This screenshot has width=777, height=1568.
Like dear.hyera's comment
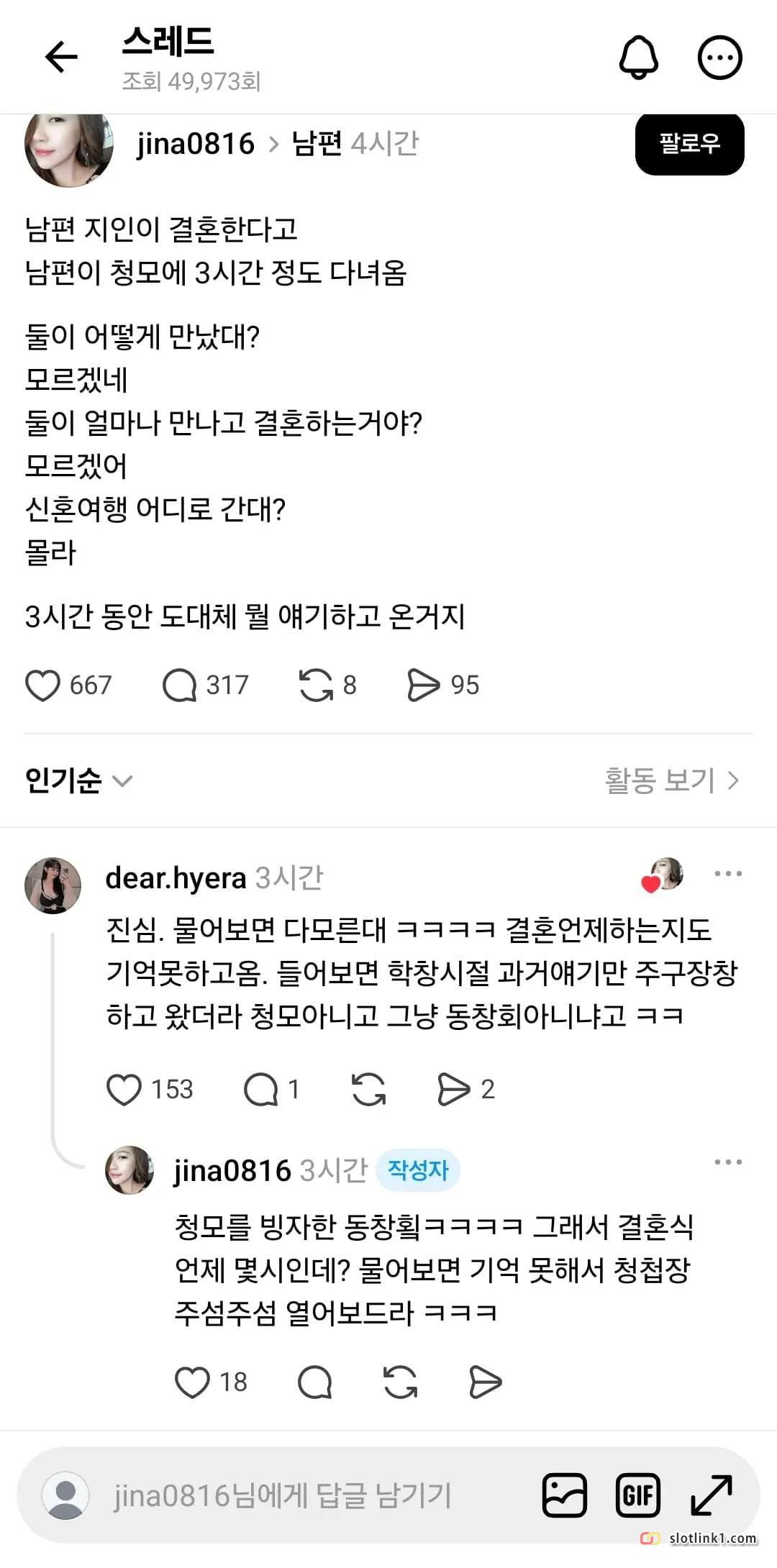coord(124,1089)
